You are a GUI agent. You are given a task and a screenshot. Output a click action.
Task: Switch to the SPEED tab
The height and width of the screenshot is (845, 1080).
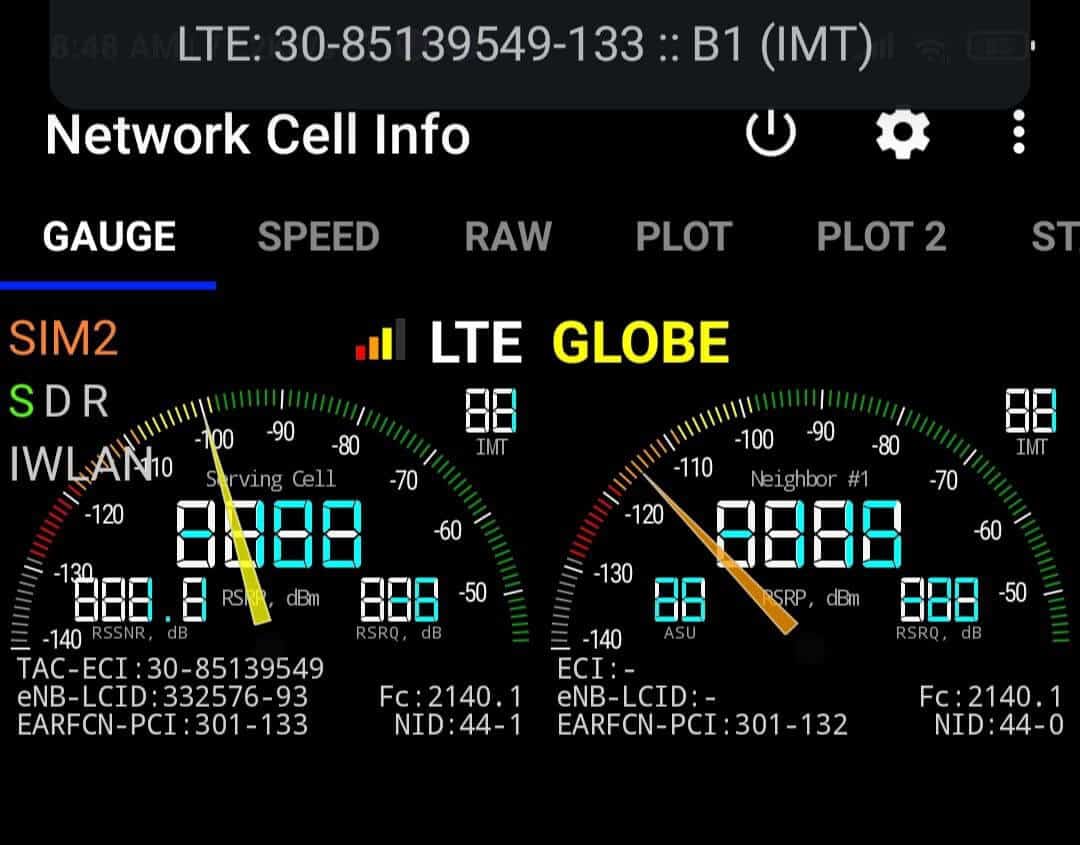[318, 237]
